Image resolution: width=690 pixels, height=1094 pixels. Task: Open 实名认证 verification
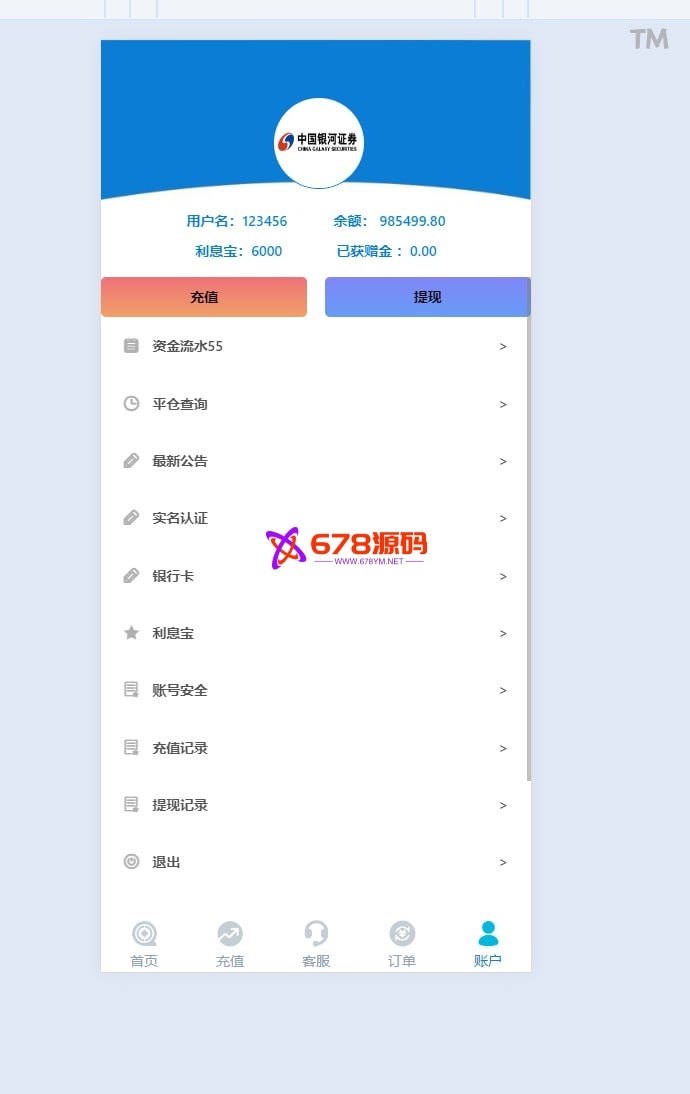pos(315,518)
